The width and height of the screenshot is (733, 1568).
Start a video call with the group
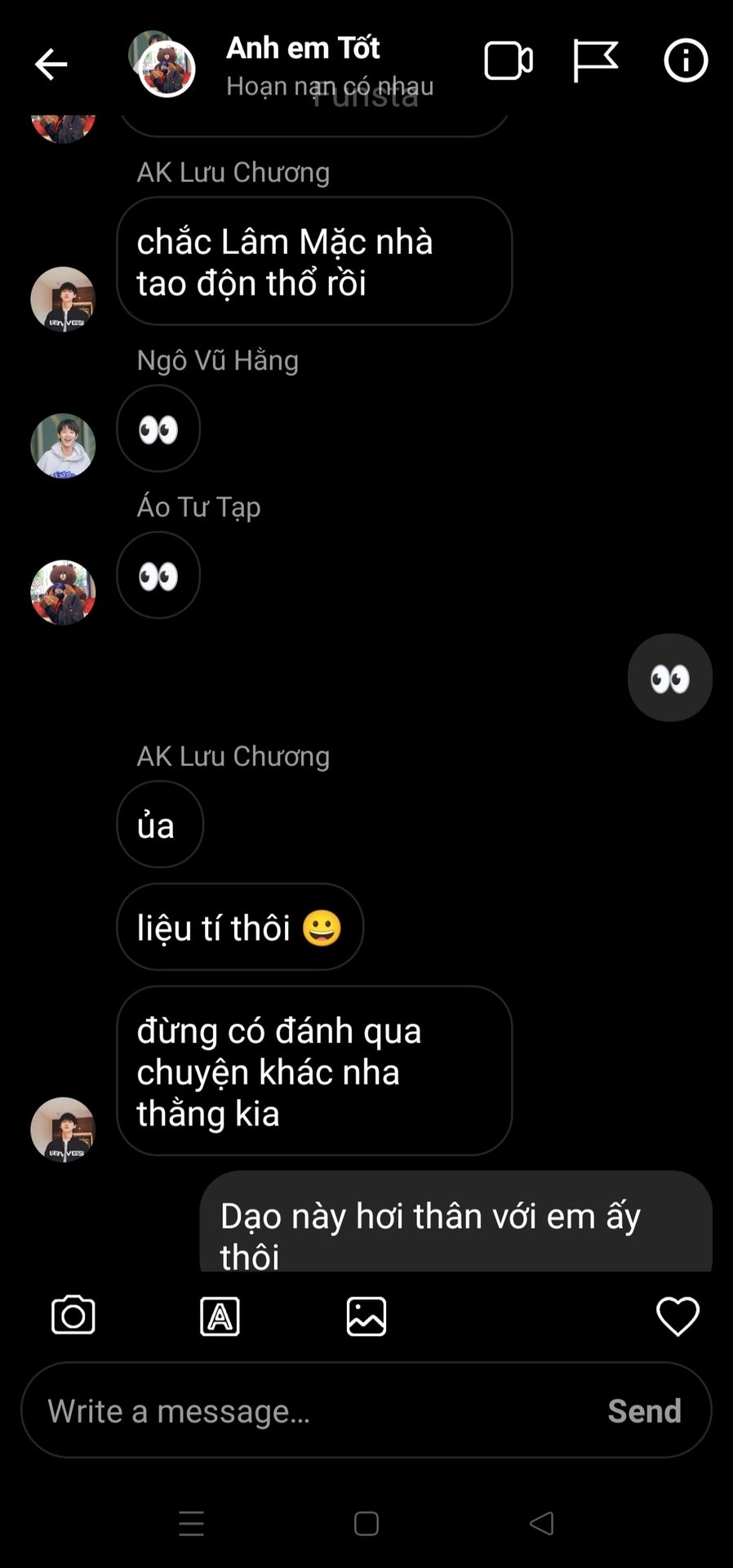508,61
